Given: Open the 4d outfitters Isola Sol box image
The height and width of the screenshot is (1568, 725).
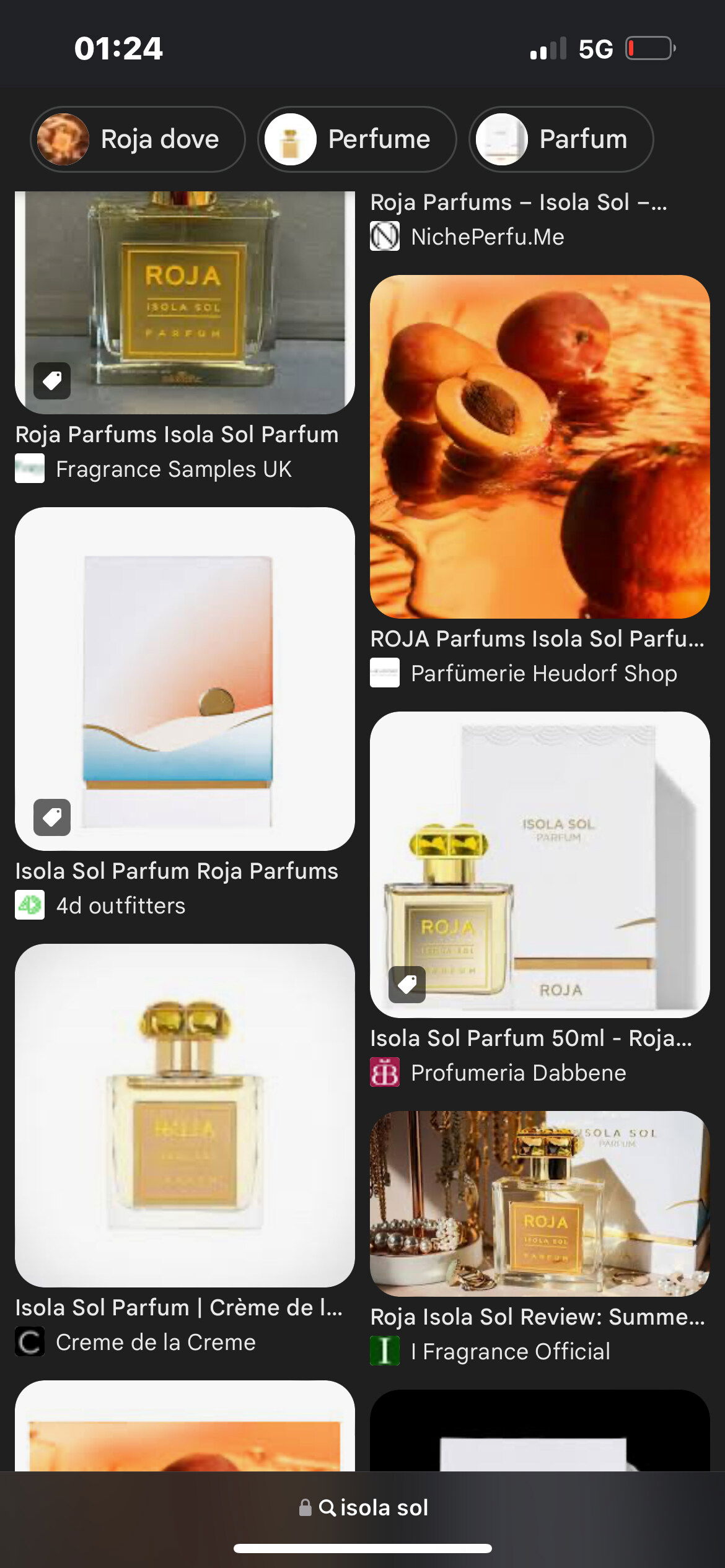Looking at the screenshot, I should point(185,679).
